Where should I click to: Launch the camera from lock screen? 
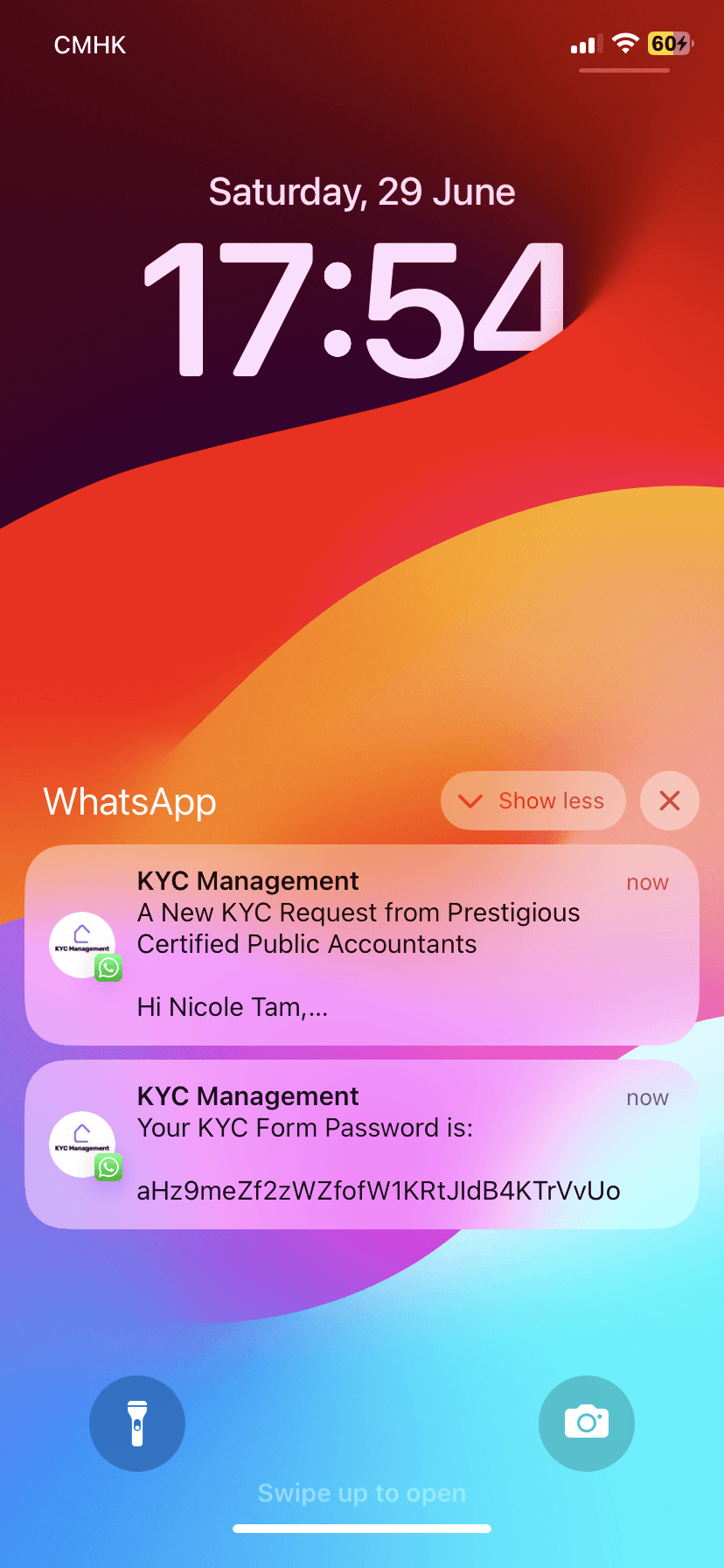(586, 1423)
